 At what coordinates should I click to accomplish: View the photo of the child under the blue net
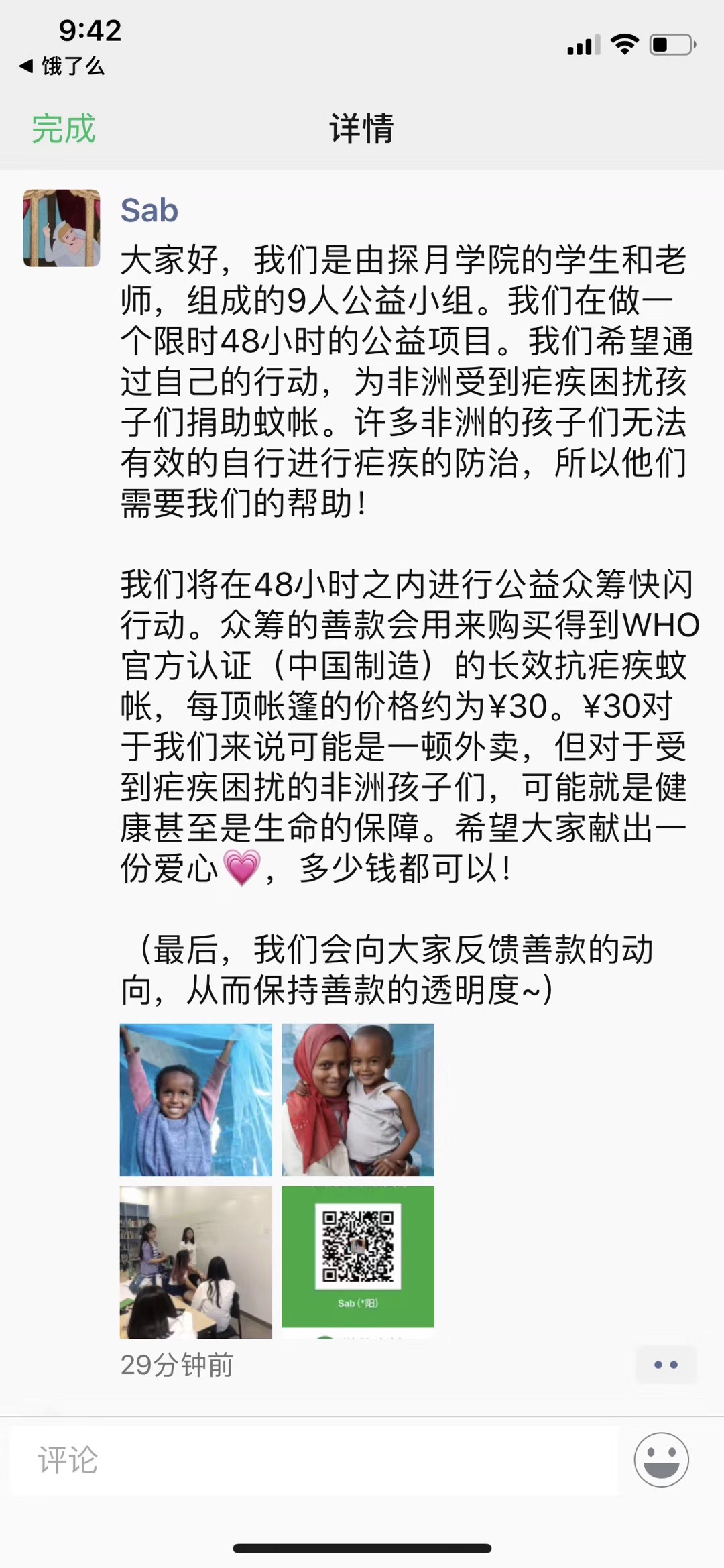point(196,1100)
